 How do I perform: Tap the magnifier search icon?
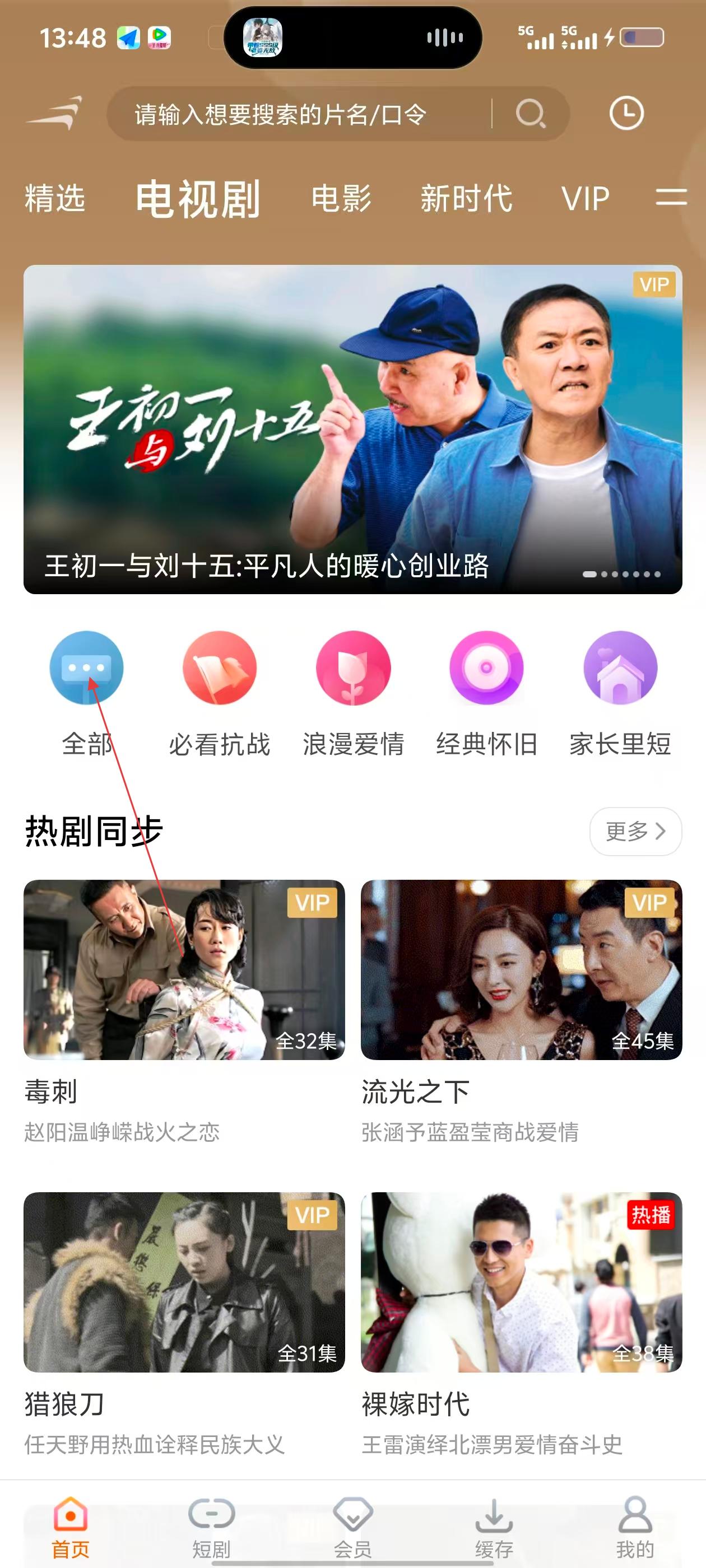(531, 114)
